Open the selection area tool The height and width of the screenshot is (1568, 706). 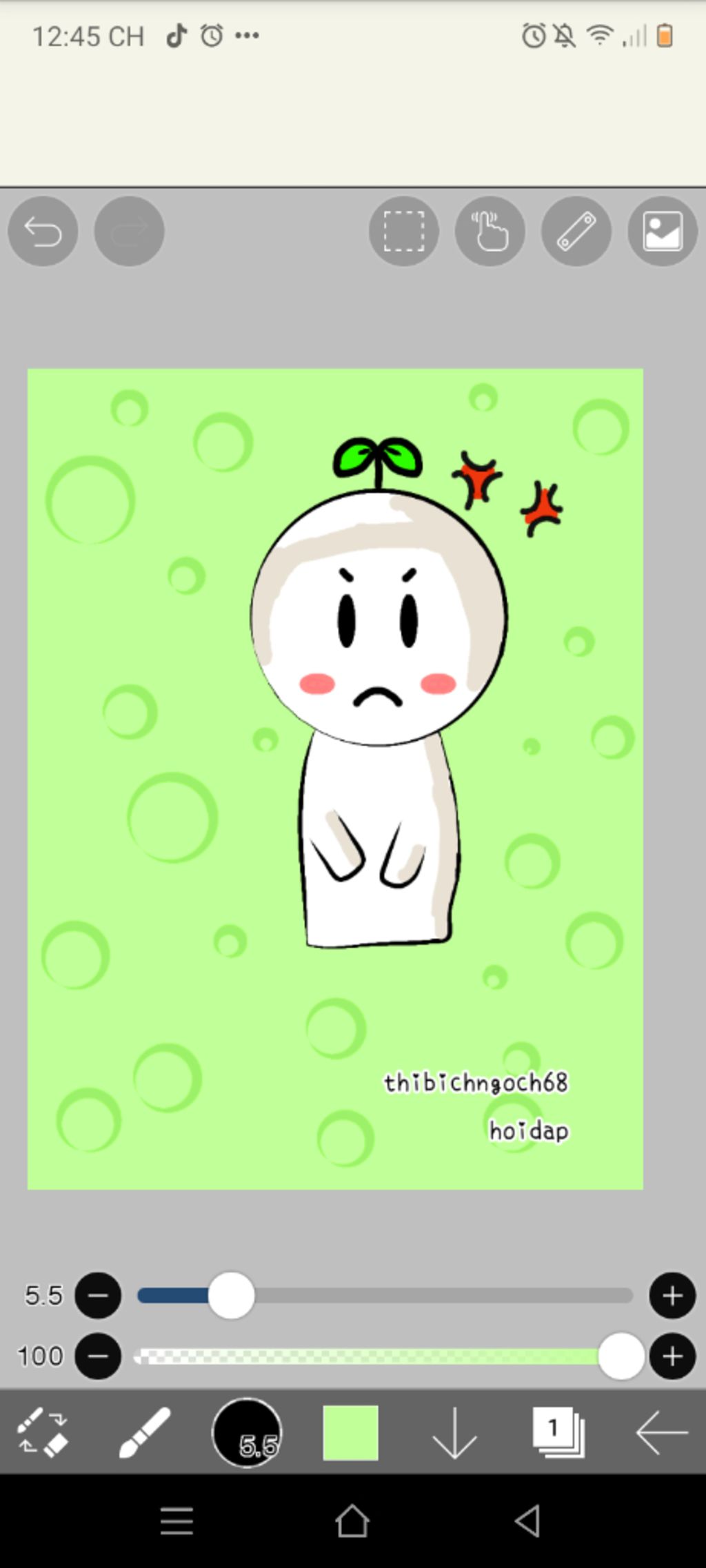404,232
